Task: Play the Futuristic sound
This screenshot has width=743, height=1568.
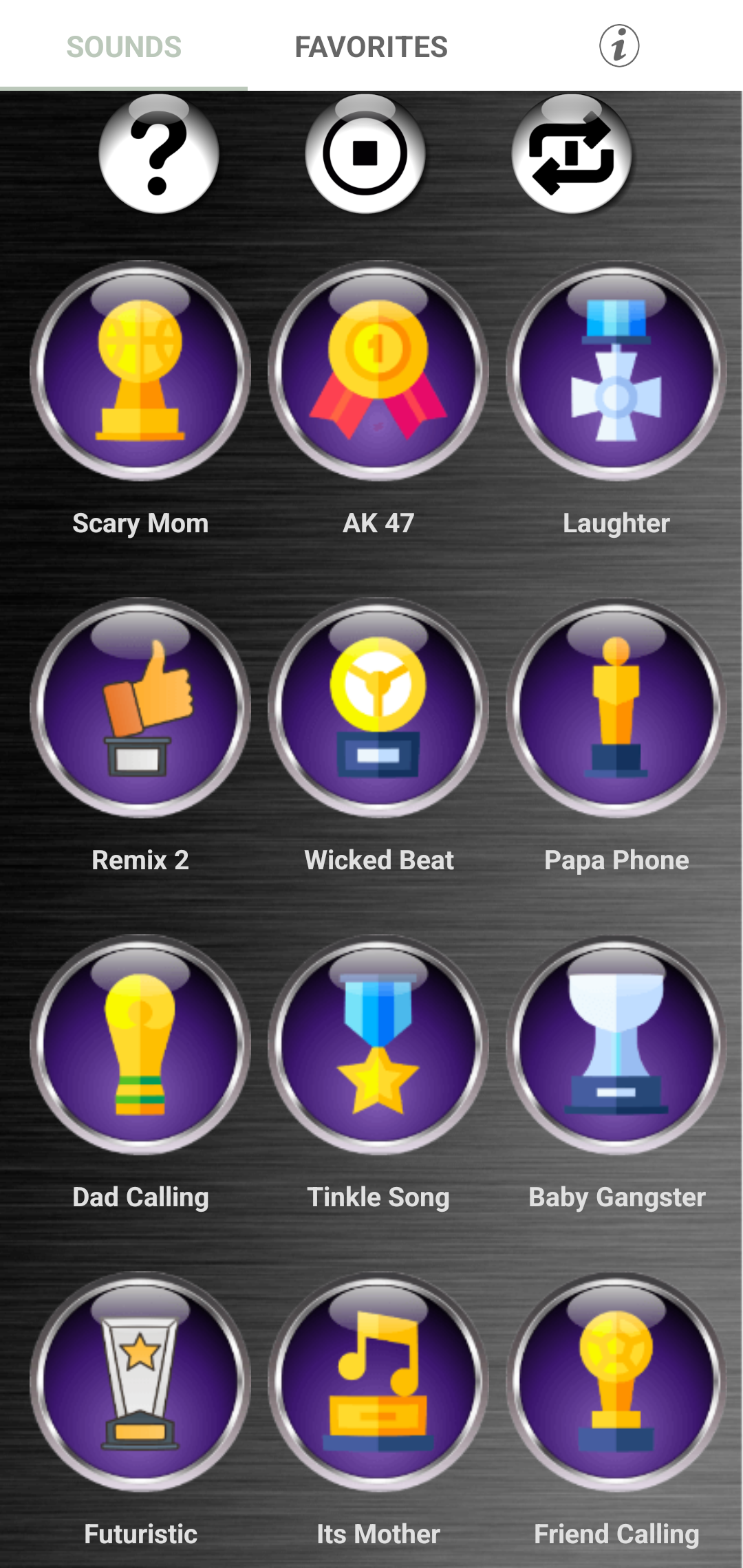Action: click(140, 1382)
